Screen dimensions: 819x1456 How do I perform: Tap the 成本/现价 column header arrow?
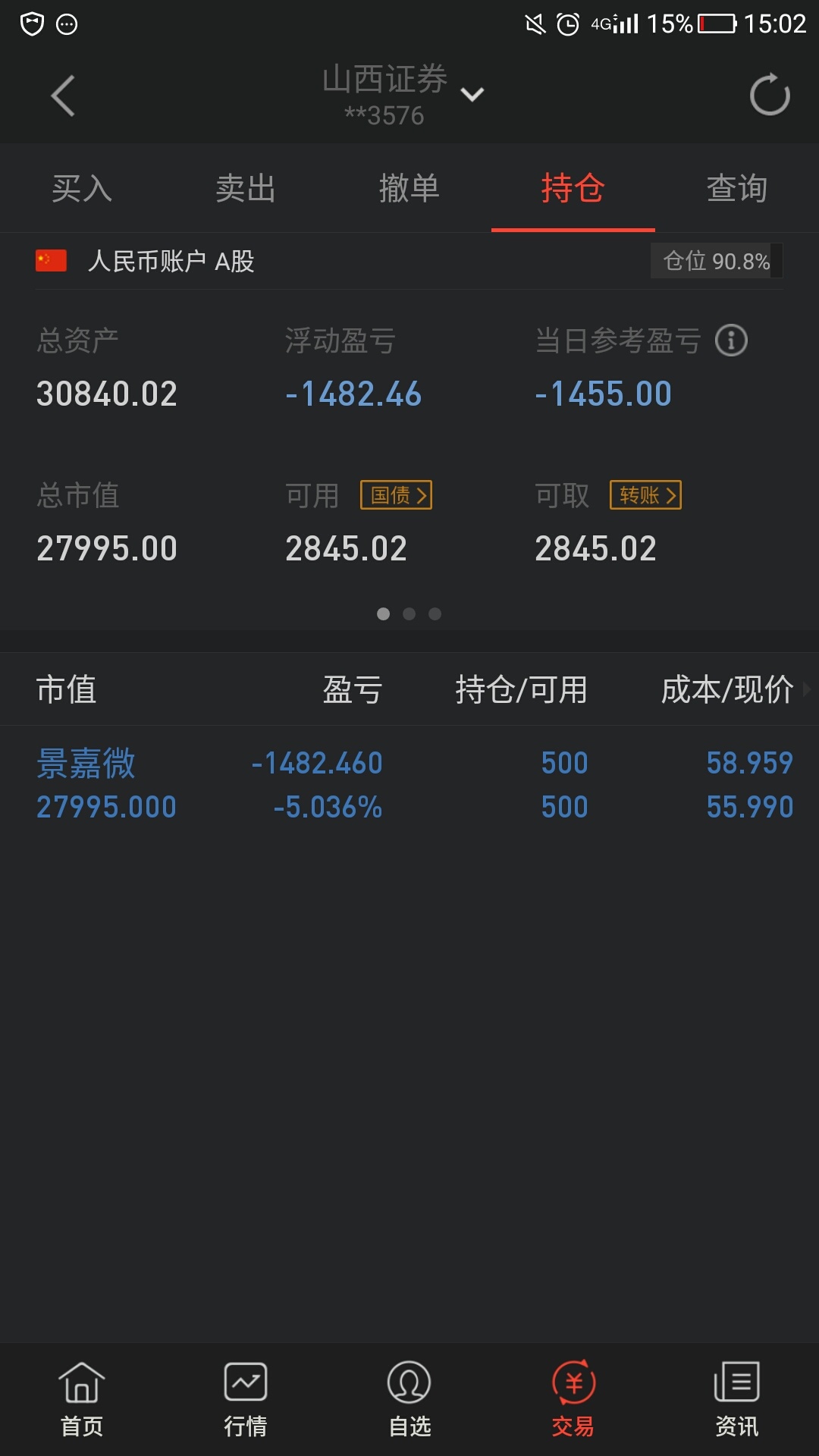(806, 689)
